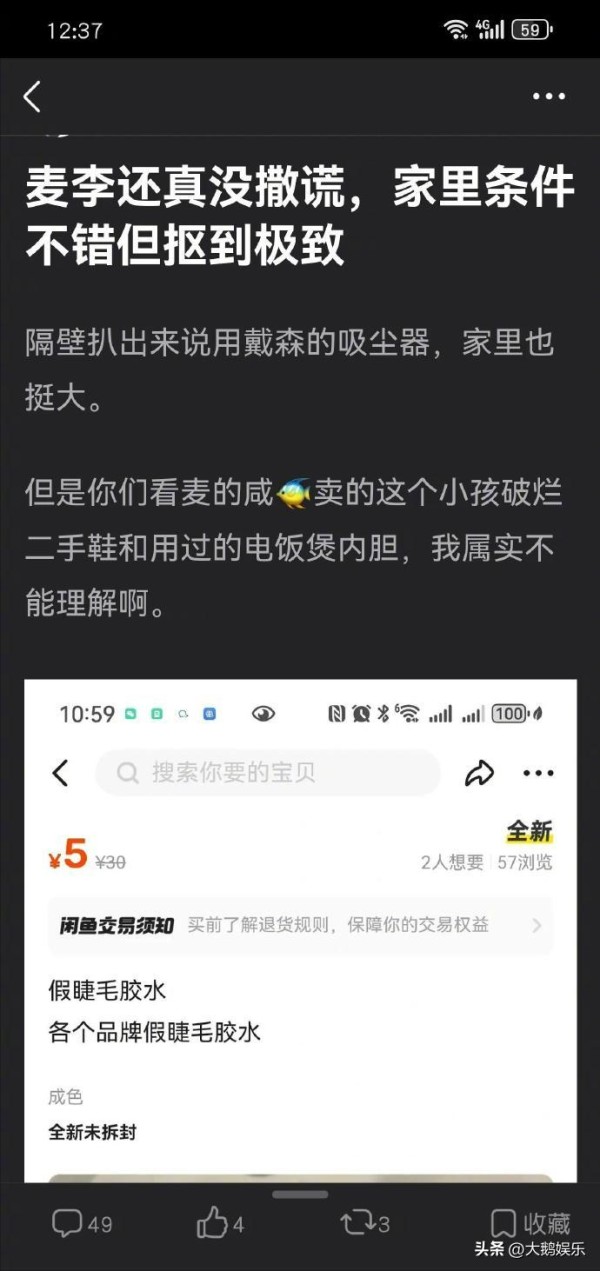
Task: Save the post with 收藏
Action: (531, 1223)
